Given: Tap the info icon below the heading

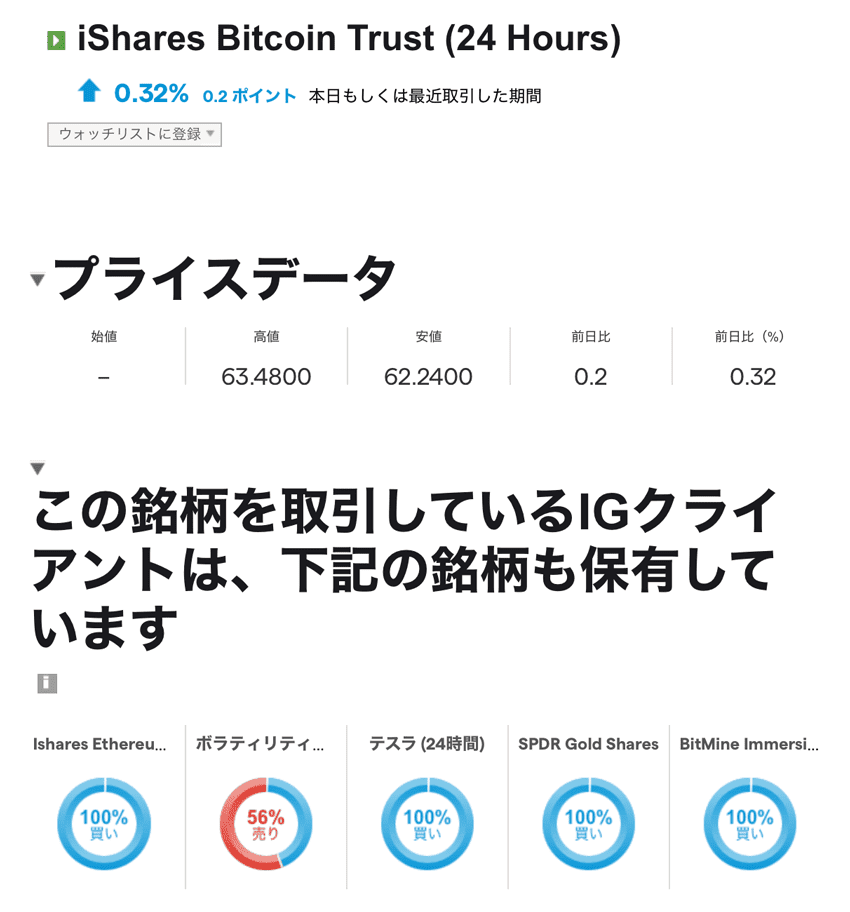Looking at the screenshot, I should click(47, 684).
